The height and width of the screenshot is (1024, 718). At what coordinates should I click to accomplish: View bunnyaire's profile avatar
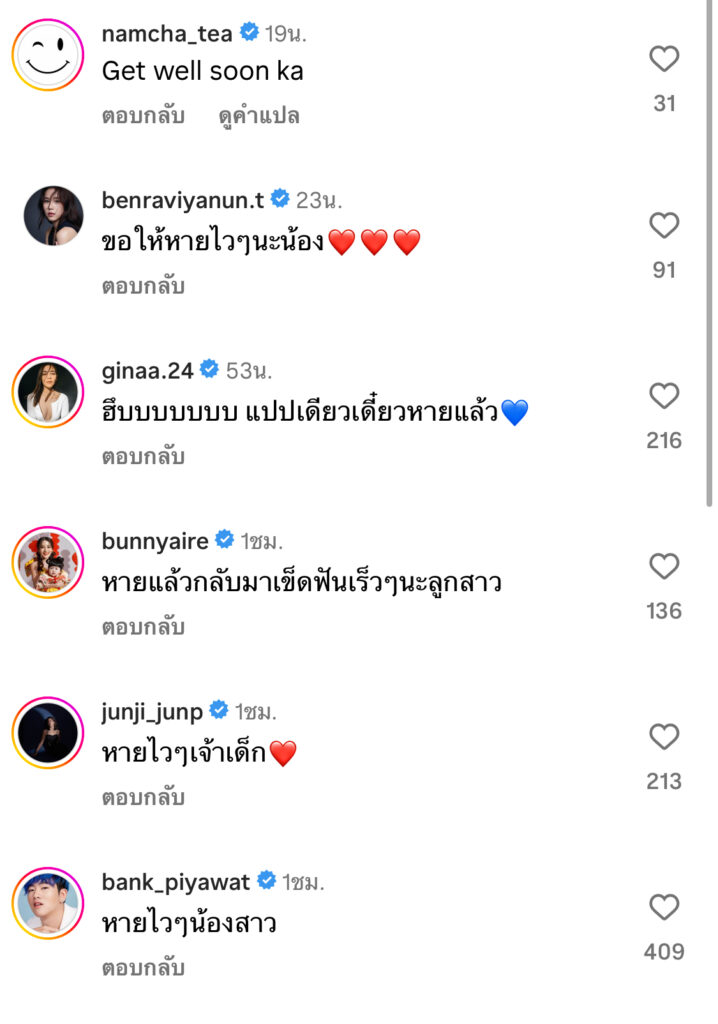[48, 563]
